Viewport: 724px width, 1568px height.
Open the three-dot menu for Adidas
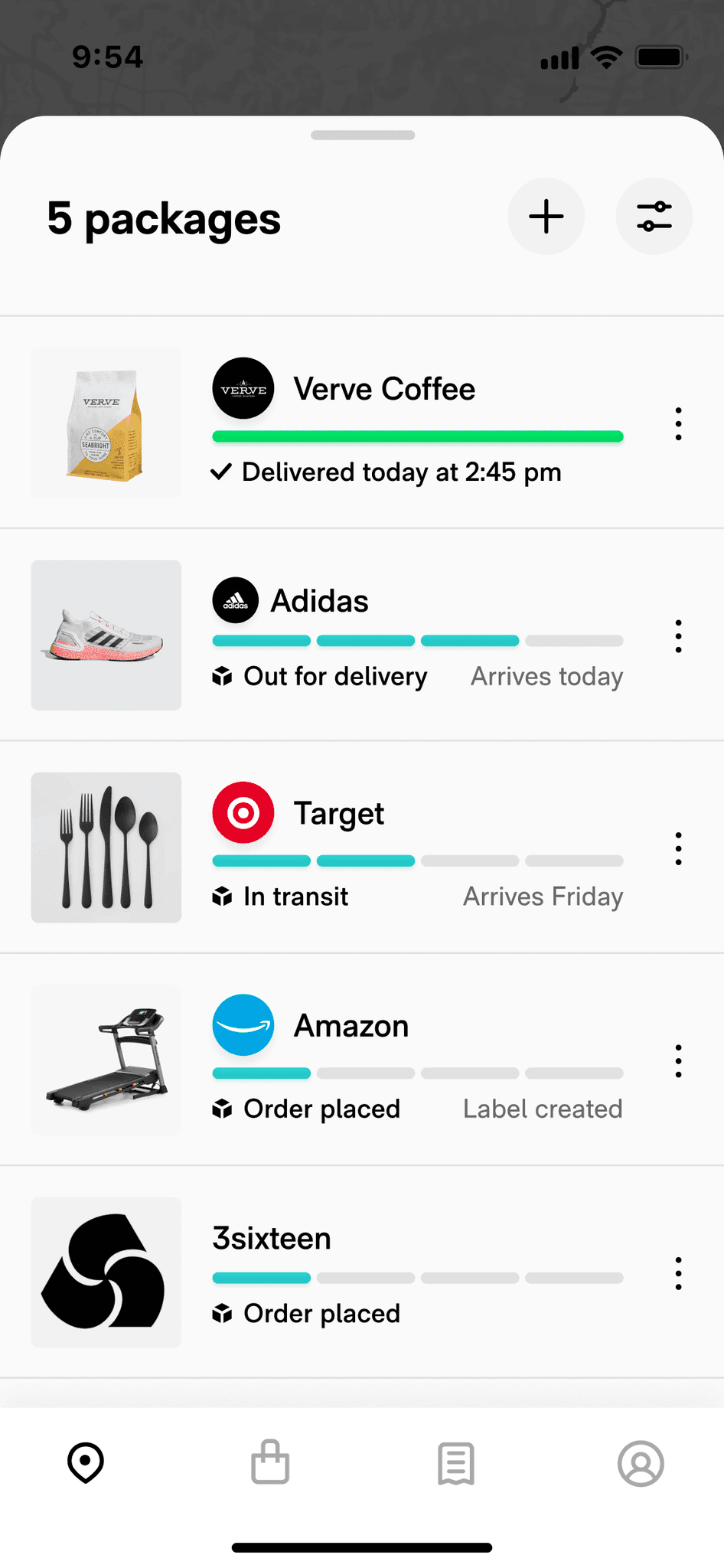pyautogui.click(x=678, y=636)
